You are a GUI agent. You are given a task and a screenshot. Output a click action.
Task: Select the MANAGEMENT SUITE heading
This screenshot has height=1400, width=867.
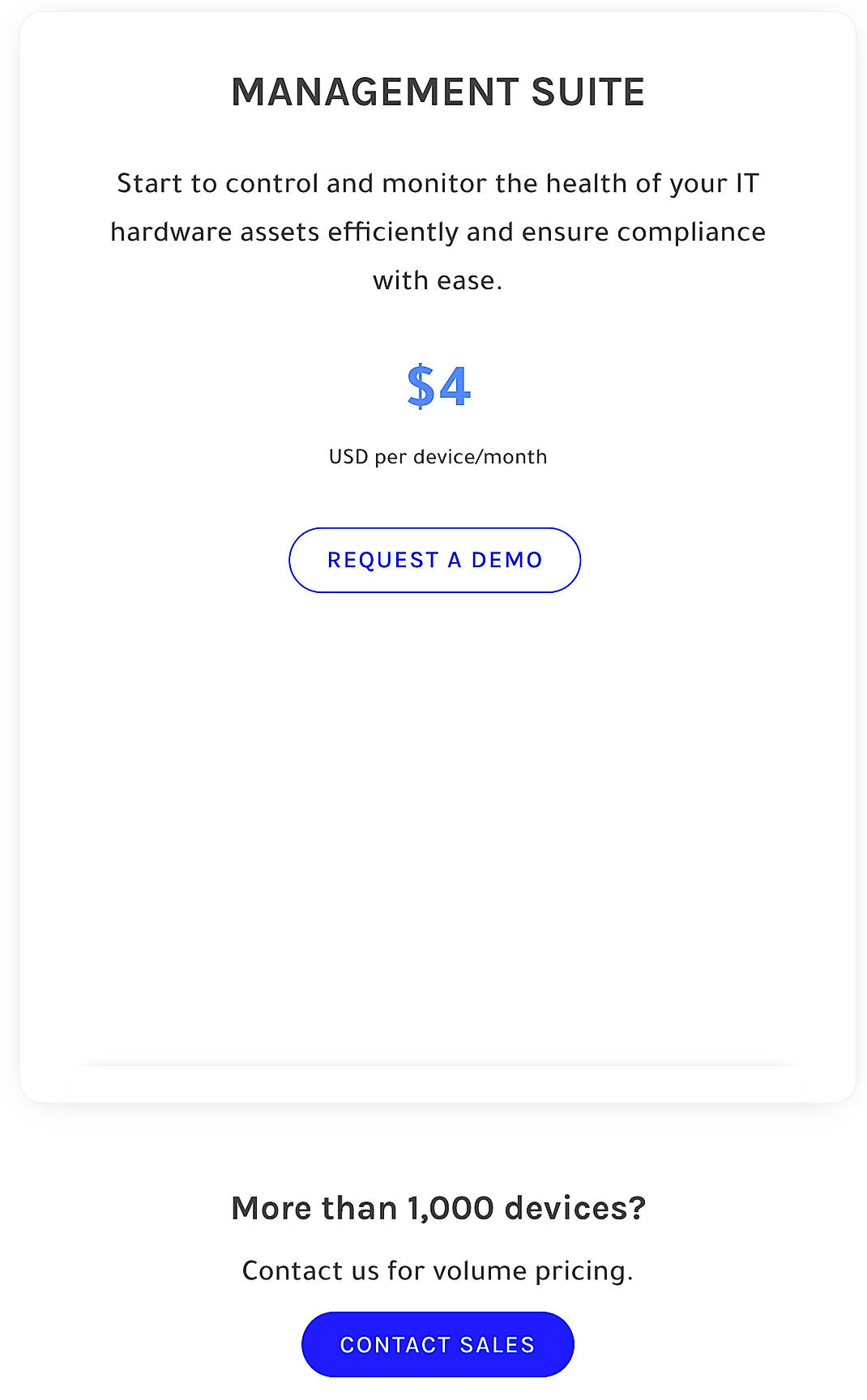[x=436, y=92]
